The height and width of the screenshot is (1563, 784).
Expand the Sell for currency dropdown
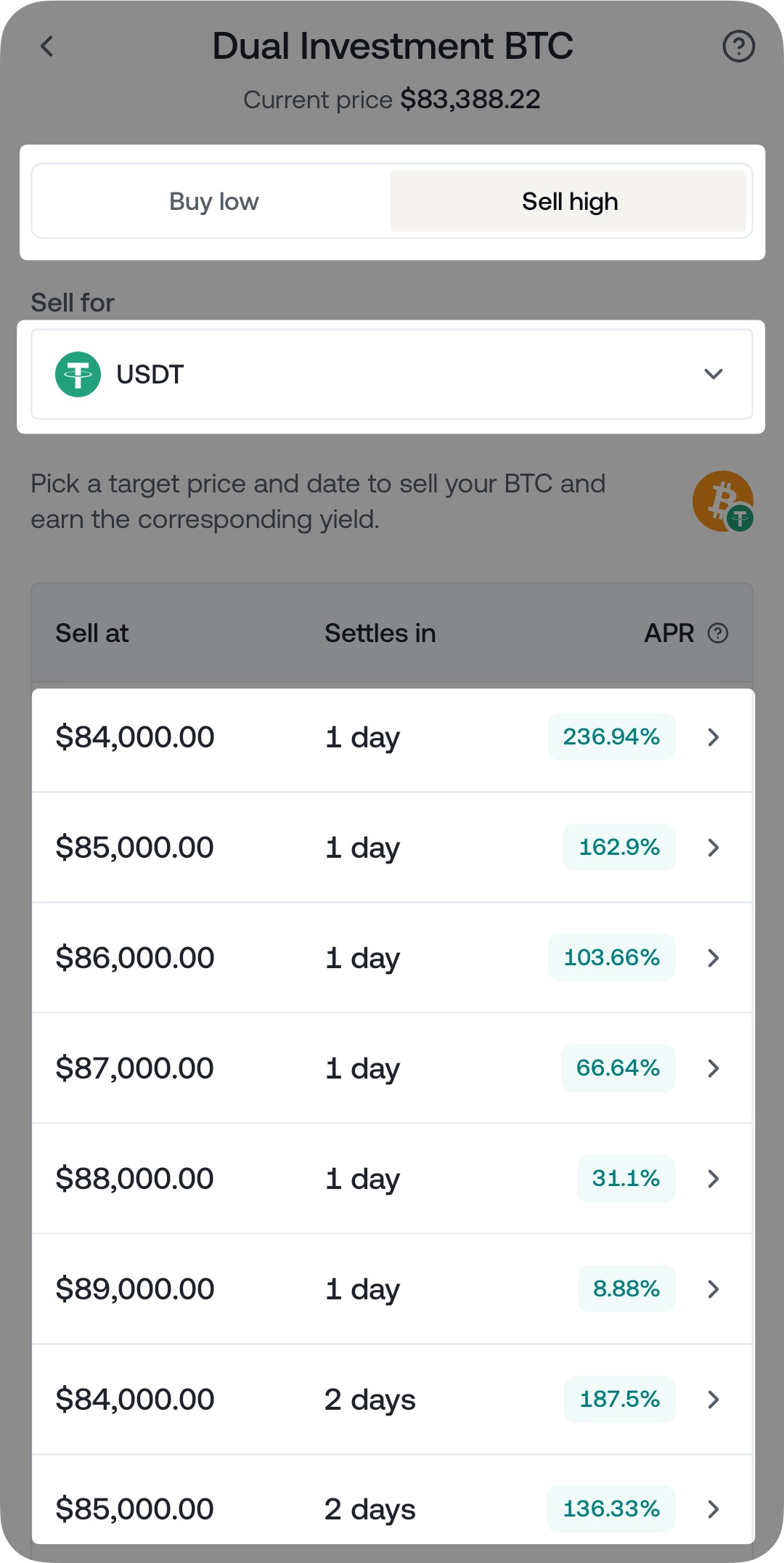[x=713, y=374]
